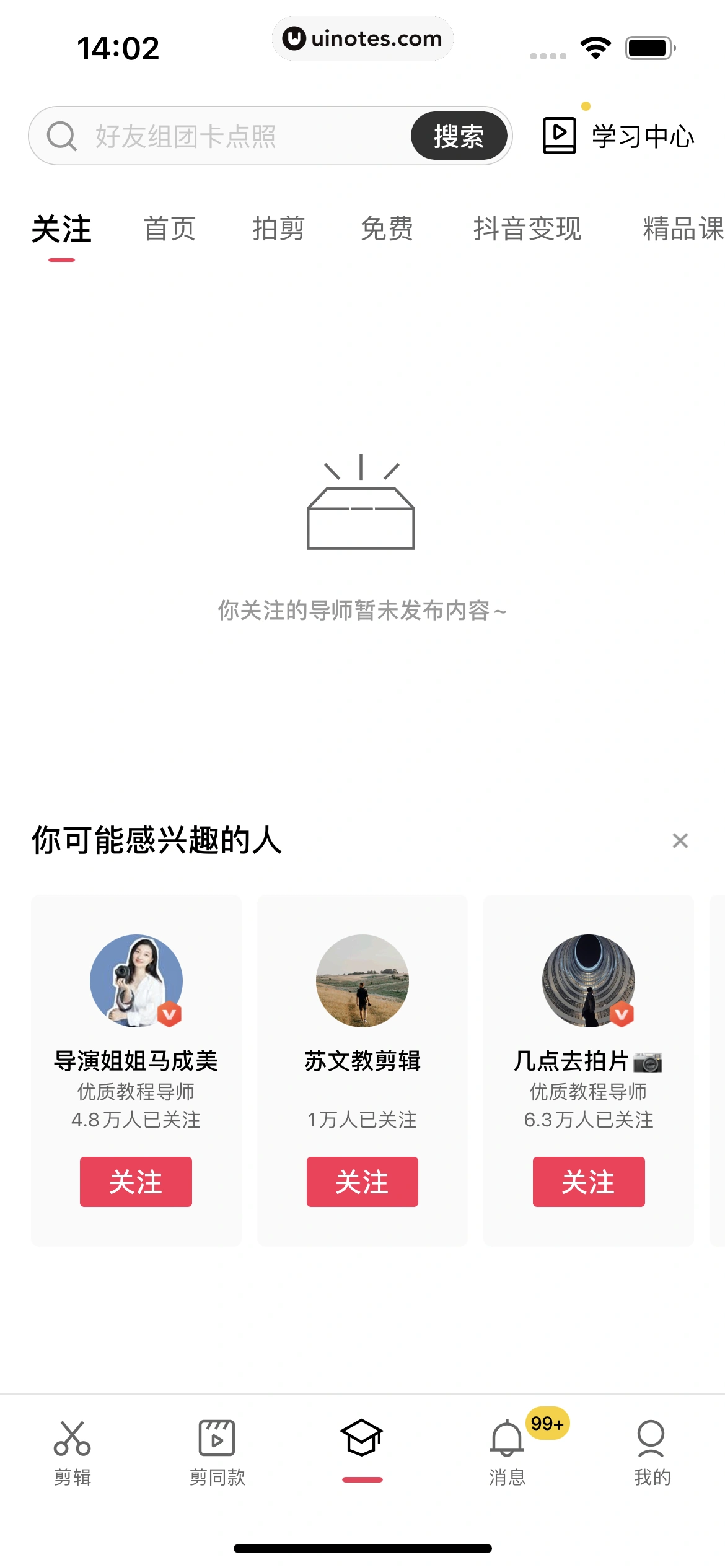Follow 导演姐姐马成美 by tapping 关注
The height and width of the screenshot is (1568, 725).
click(136, 1180)
